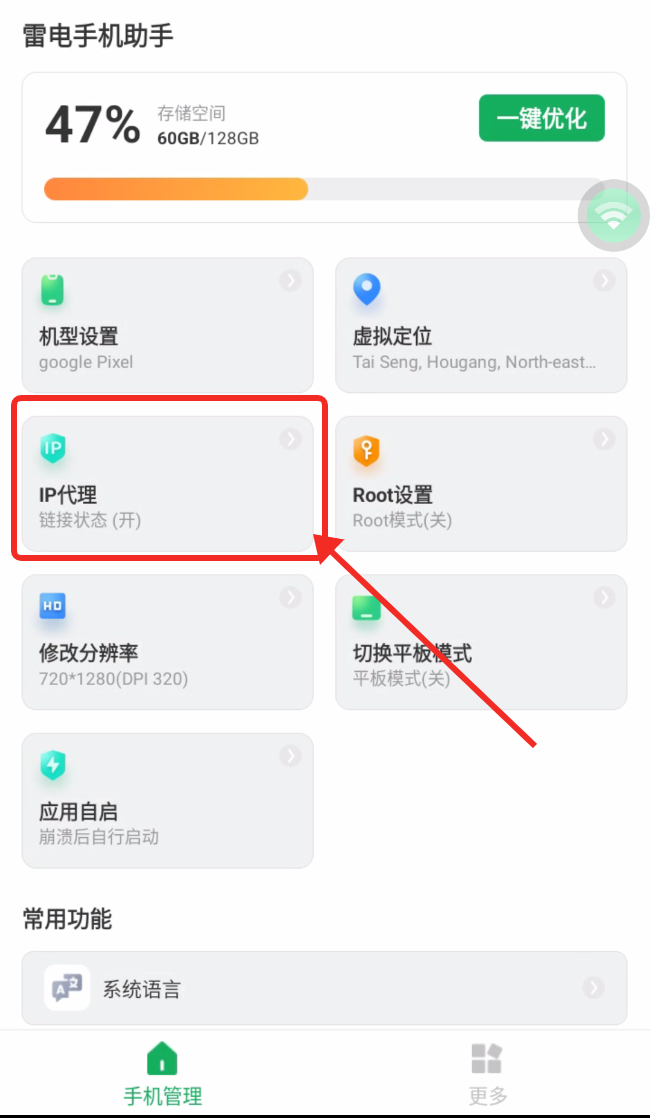Image resolution: width=650 pixels, height=1118 pixels.
Task: Open the Root设置 card
Action: click(481, 484)
